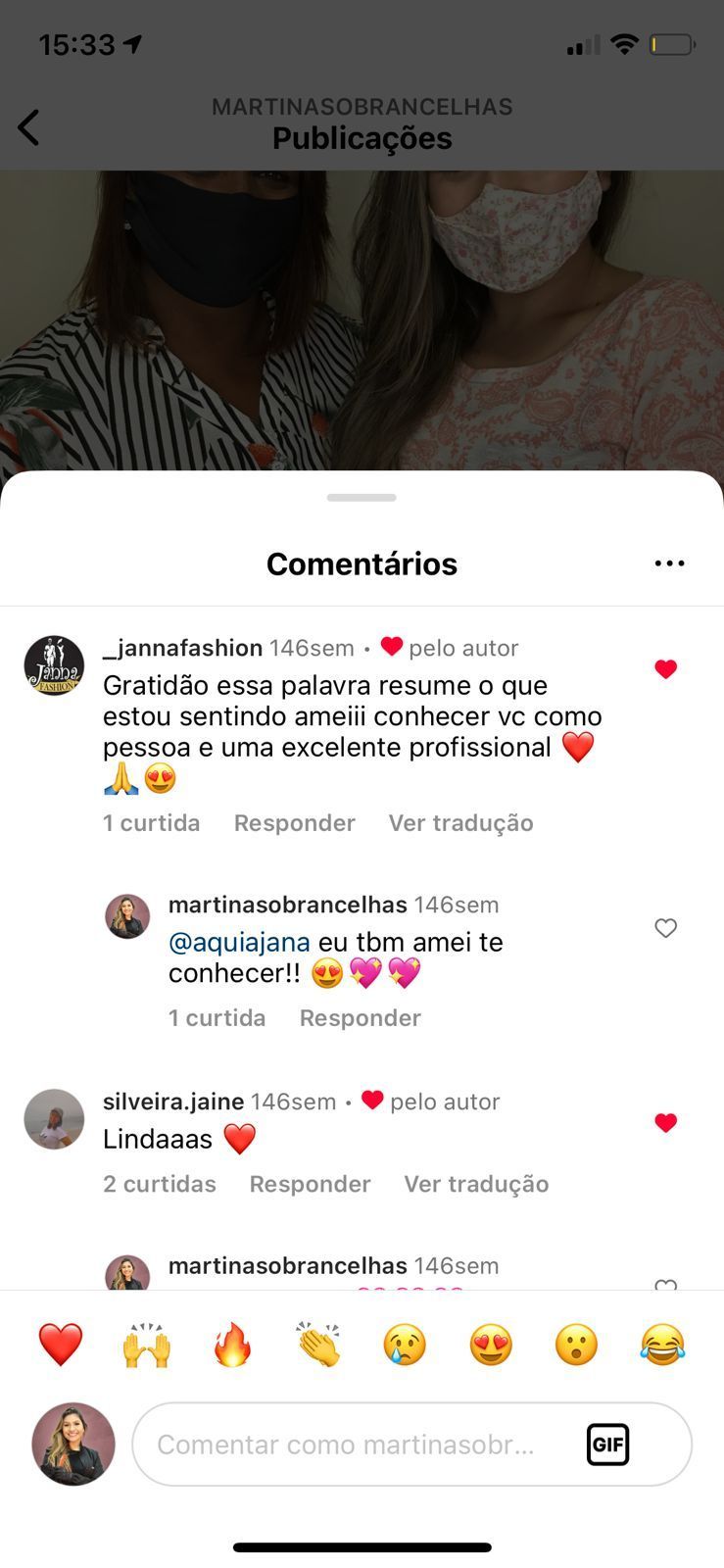Screen dimensions: 724x1568
Task: Insert the fire quick emoji
Action: pos(232,1344)
